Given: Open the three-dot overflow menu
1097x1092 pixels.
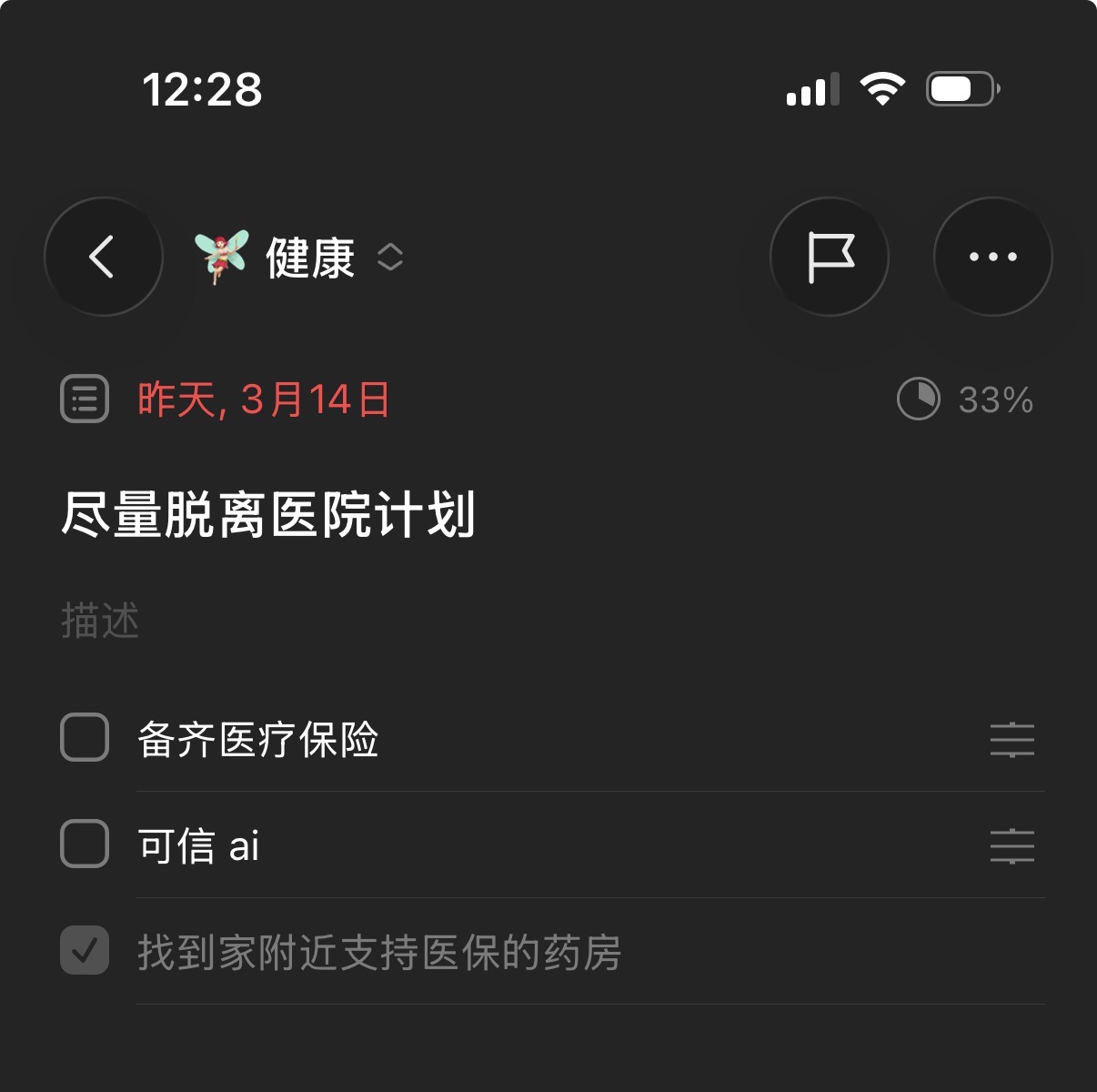Looking at the screenshot, I should click(992, 257).
